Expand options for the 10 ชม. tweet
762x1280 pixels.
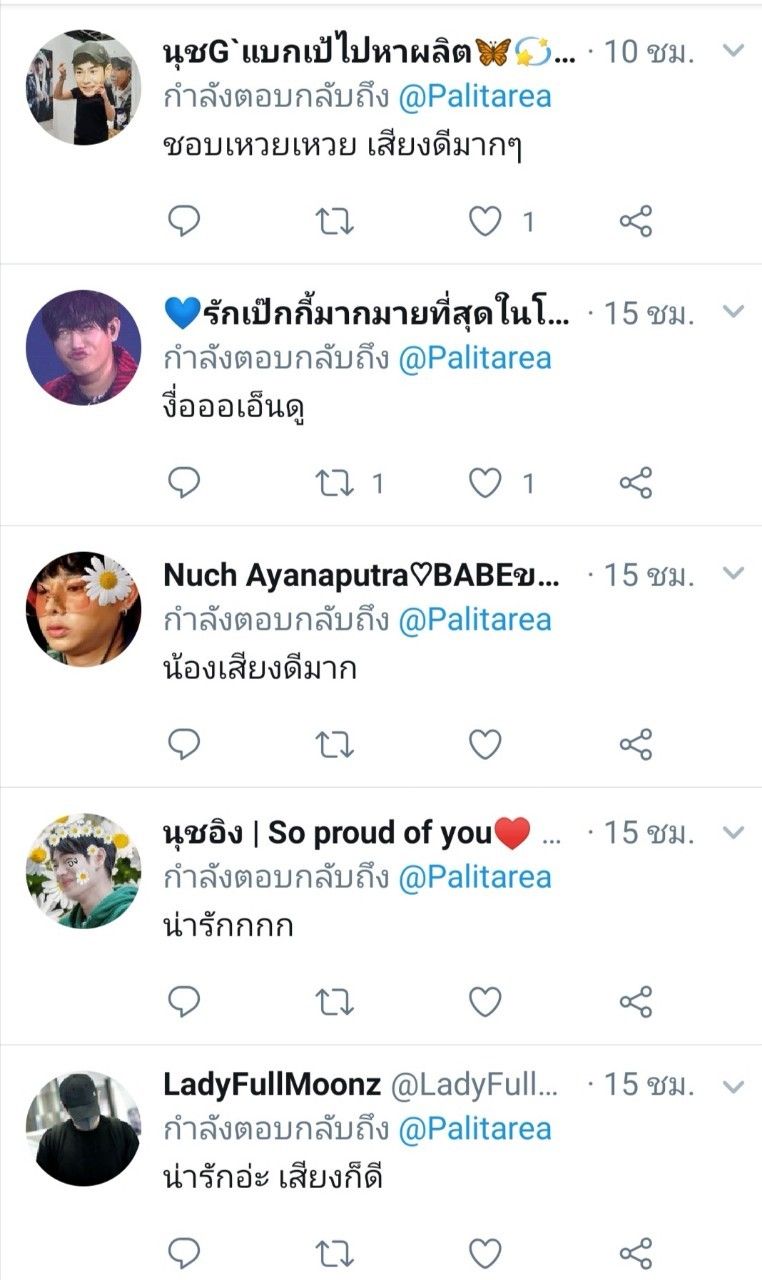tap(734, 51)
